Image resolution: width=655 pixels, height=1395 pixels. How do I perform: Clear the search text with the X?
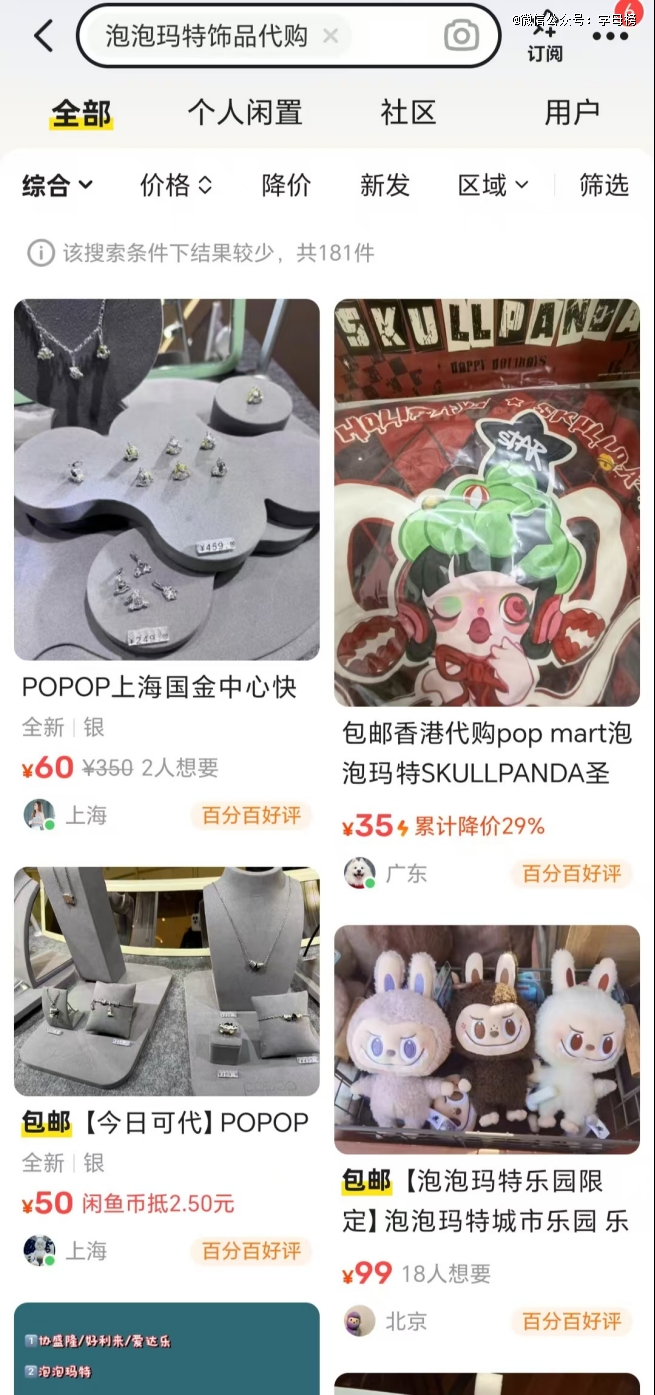(331, 36)
